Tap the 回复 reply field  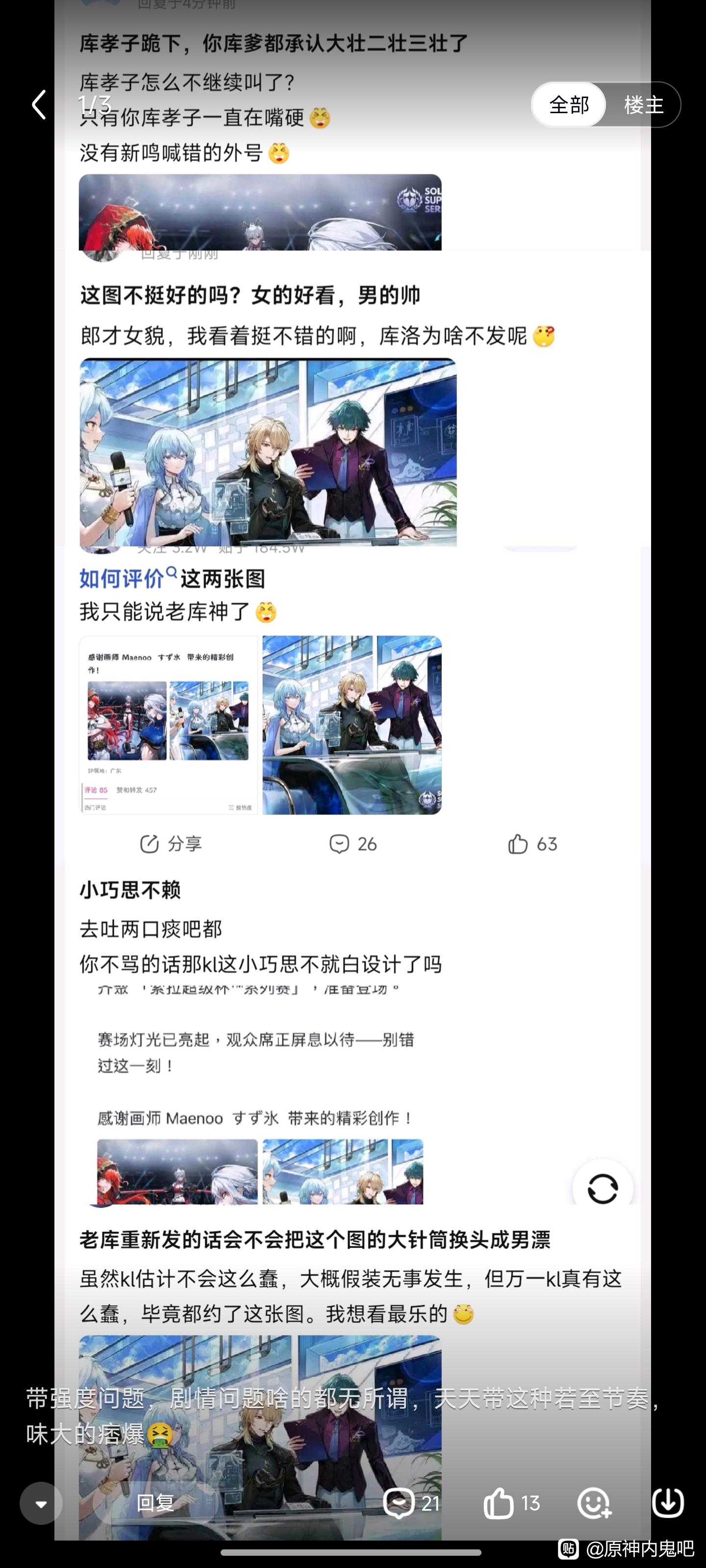point(155,1503)
